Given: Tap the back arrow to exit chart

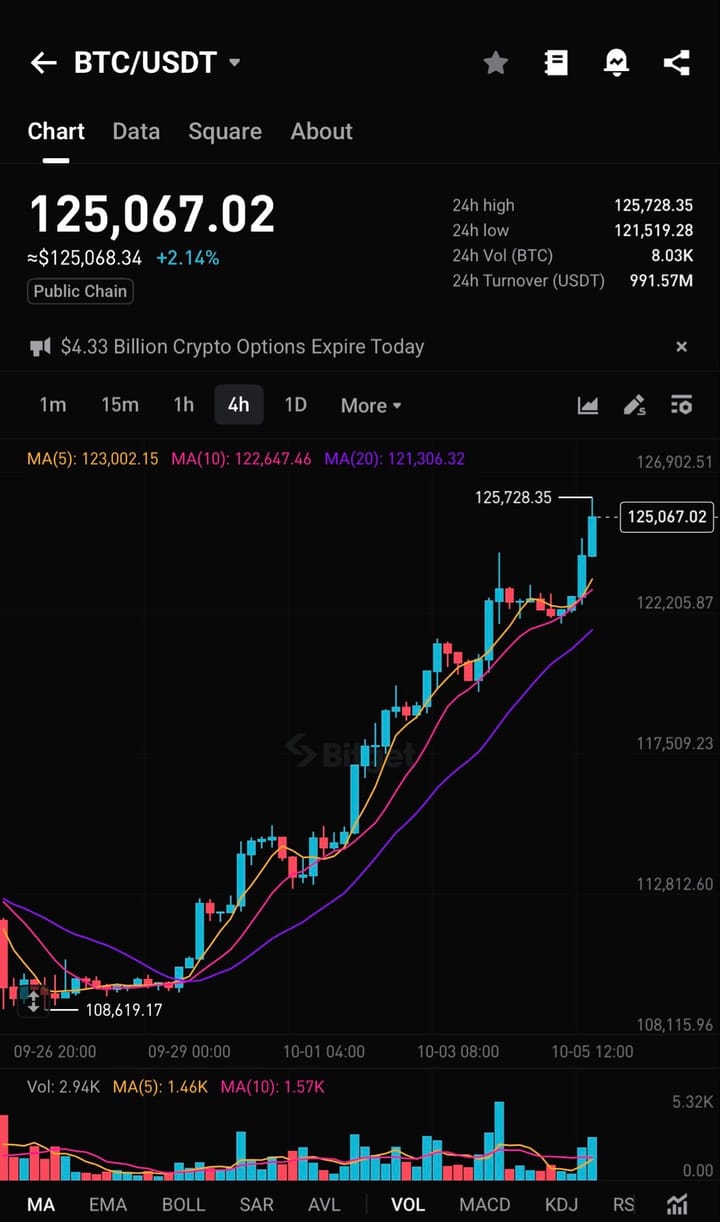Looking at the screenshot, I should [x=43, y=62].
